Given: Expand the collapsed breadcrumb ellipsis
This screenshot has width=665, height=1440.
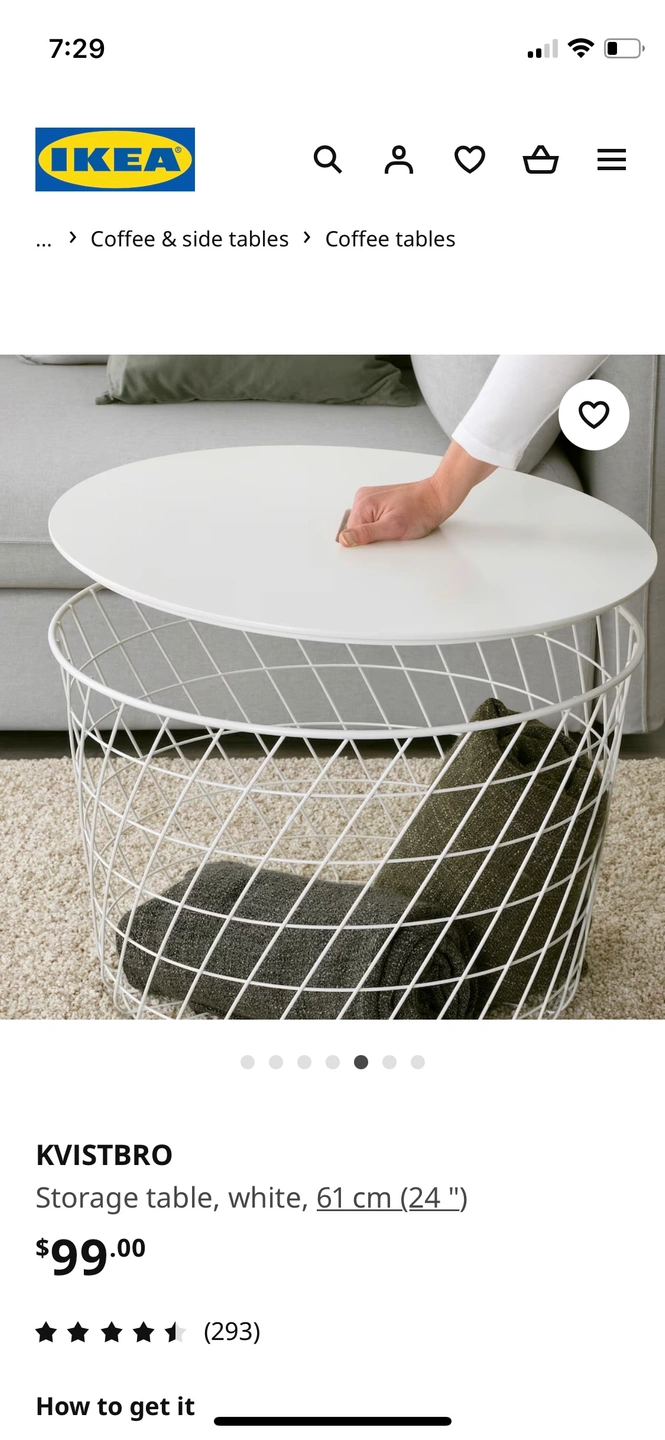Looking at the screenshot, I should 43,239.
